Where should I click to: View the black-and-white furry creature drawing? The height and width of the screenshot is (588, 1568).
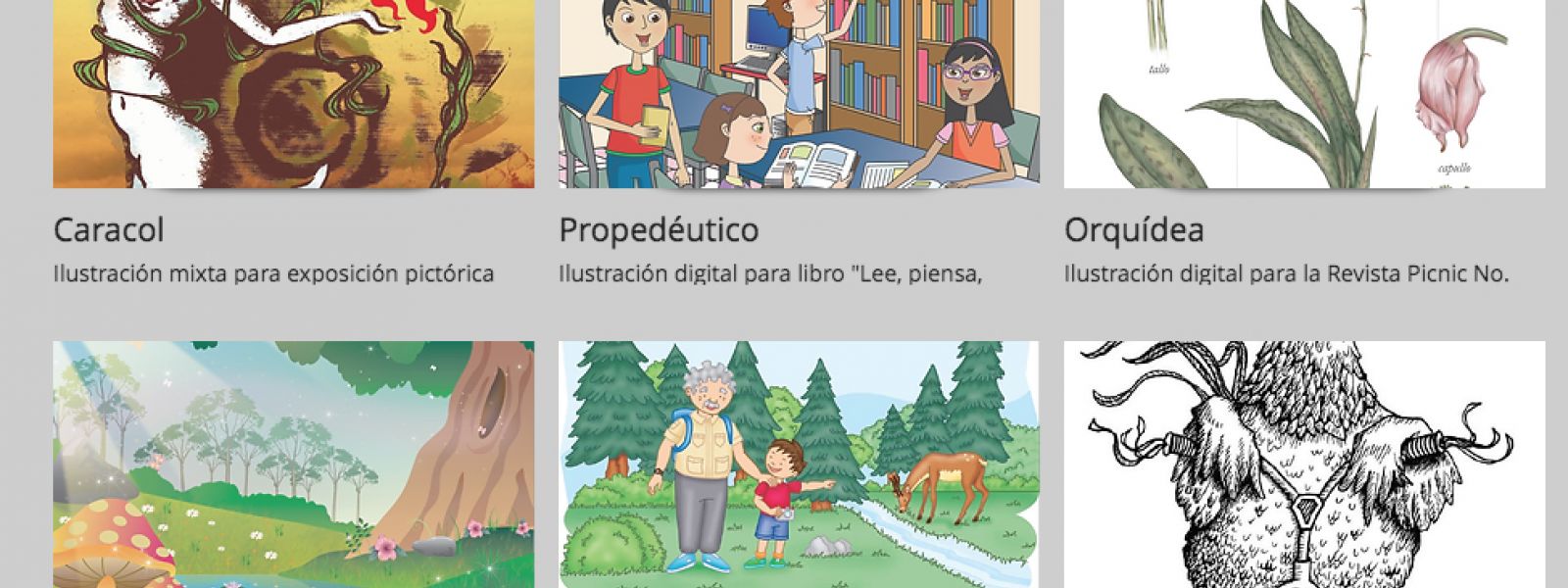tap(1304, 465)
